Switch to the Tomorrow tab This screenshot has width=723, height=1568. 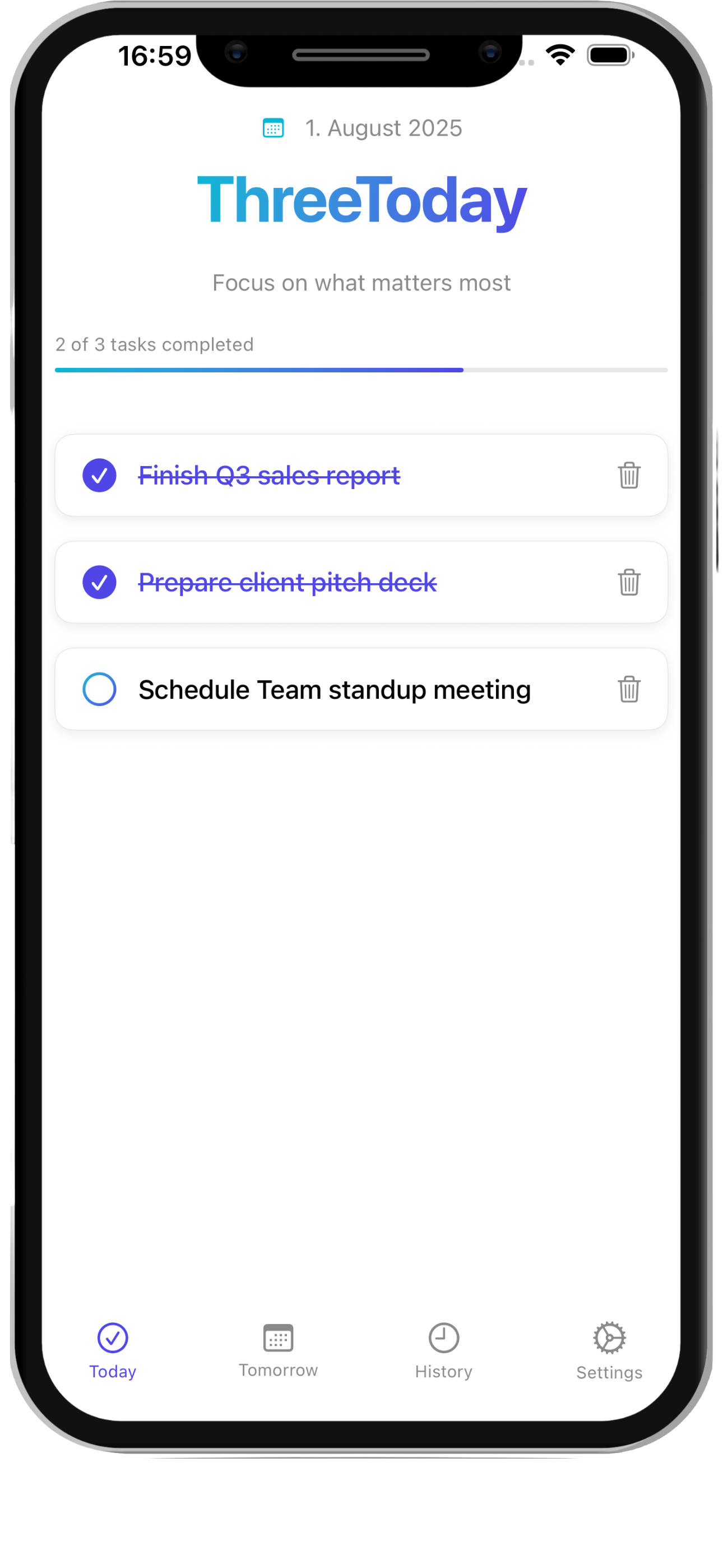point(278,1350)
